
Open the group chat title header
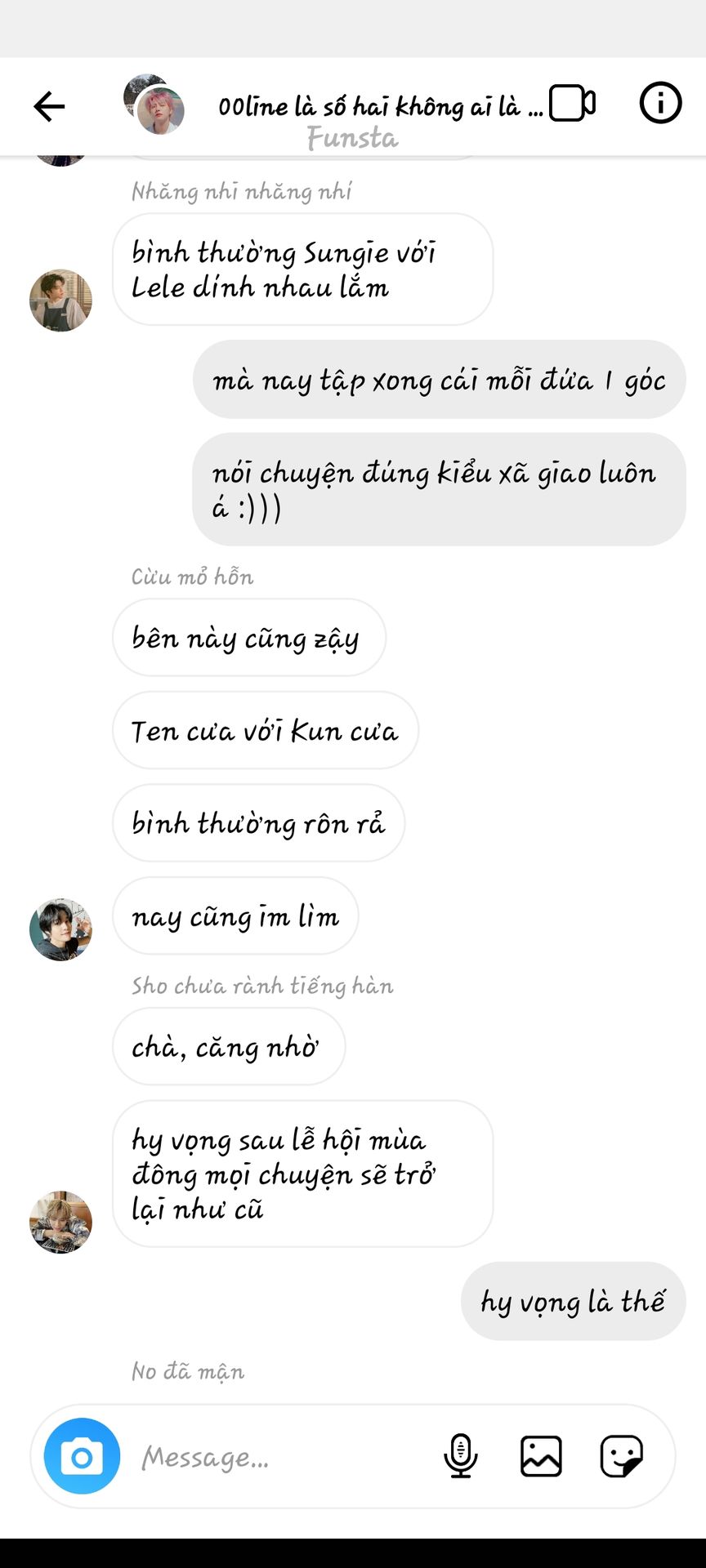click(x=380, y=107)
